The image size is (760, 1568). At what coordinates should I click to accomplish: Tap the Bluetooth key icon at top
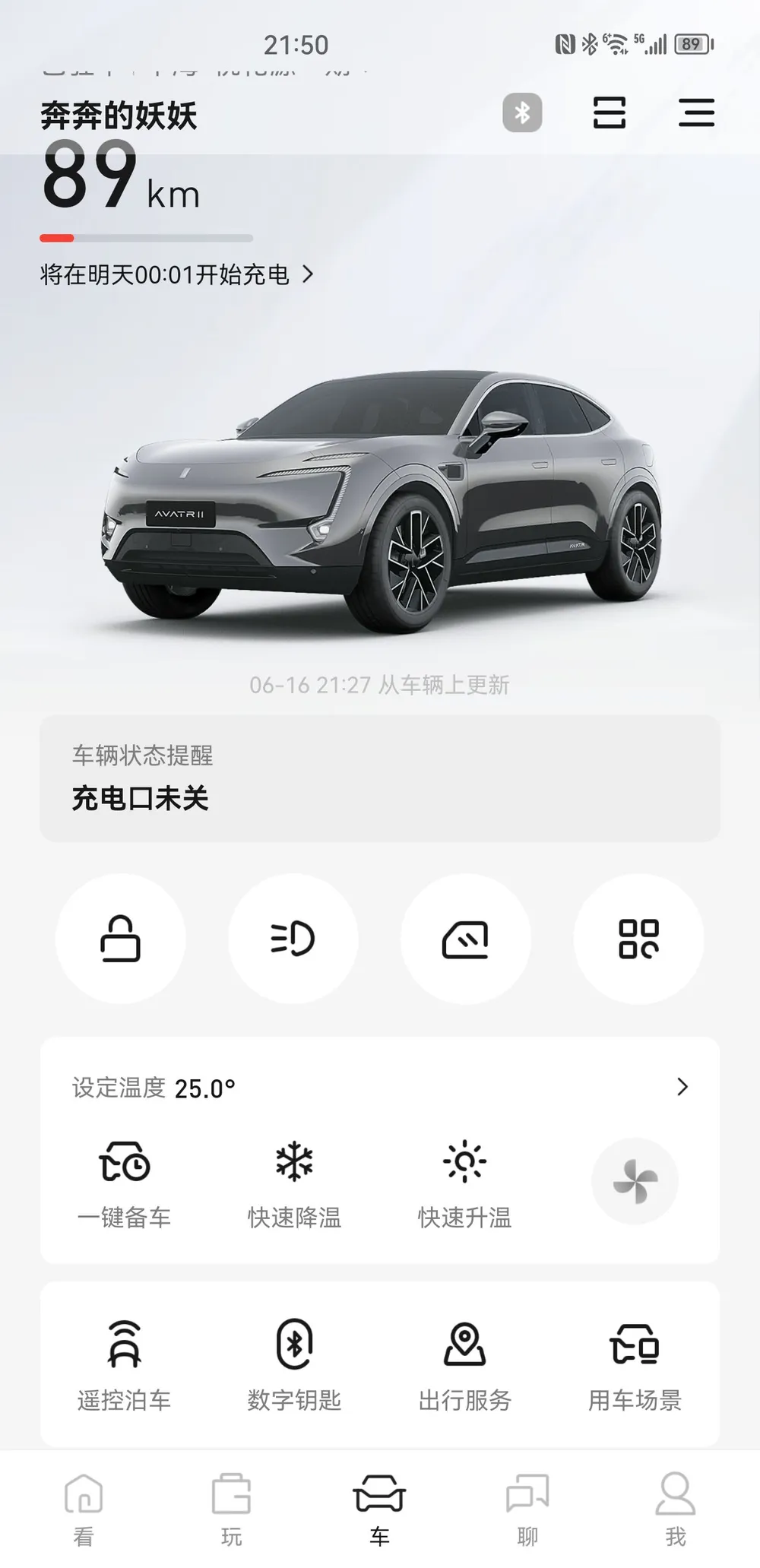[522, 113]
